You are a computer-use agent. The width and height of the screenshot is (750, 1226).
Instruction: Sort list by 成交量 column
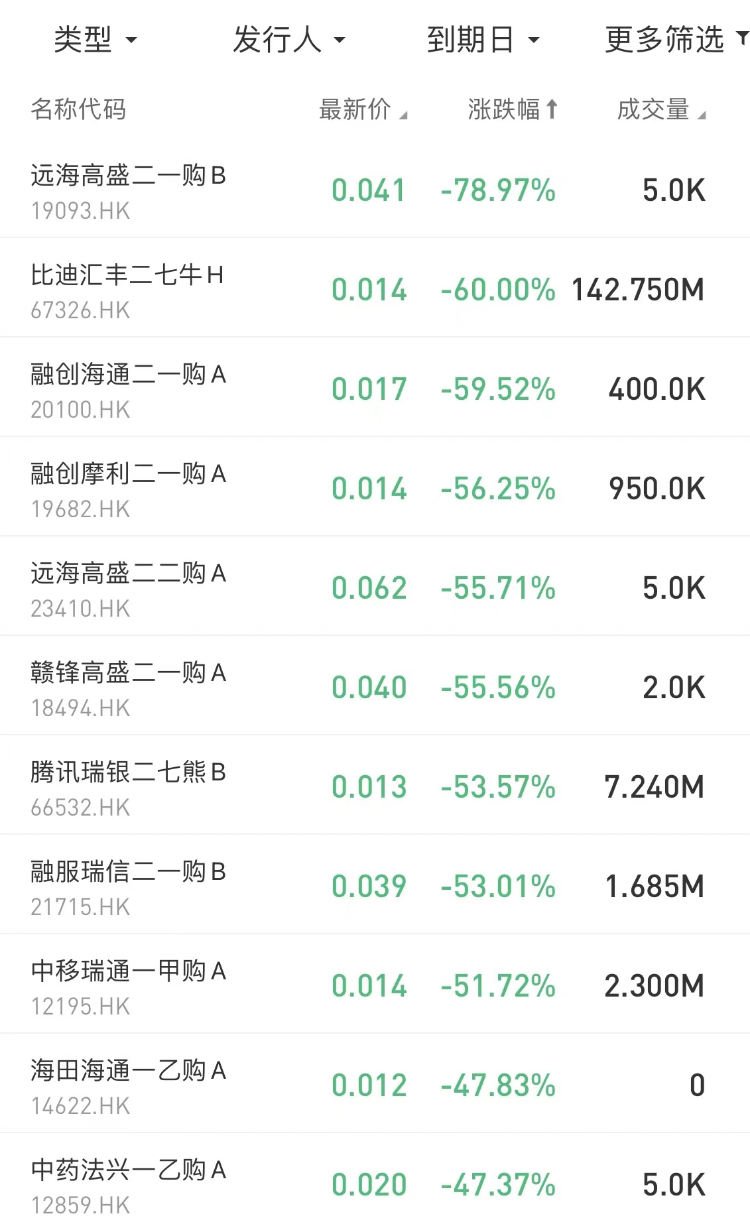click(x=661, y=110)
